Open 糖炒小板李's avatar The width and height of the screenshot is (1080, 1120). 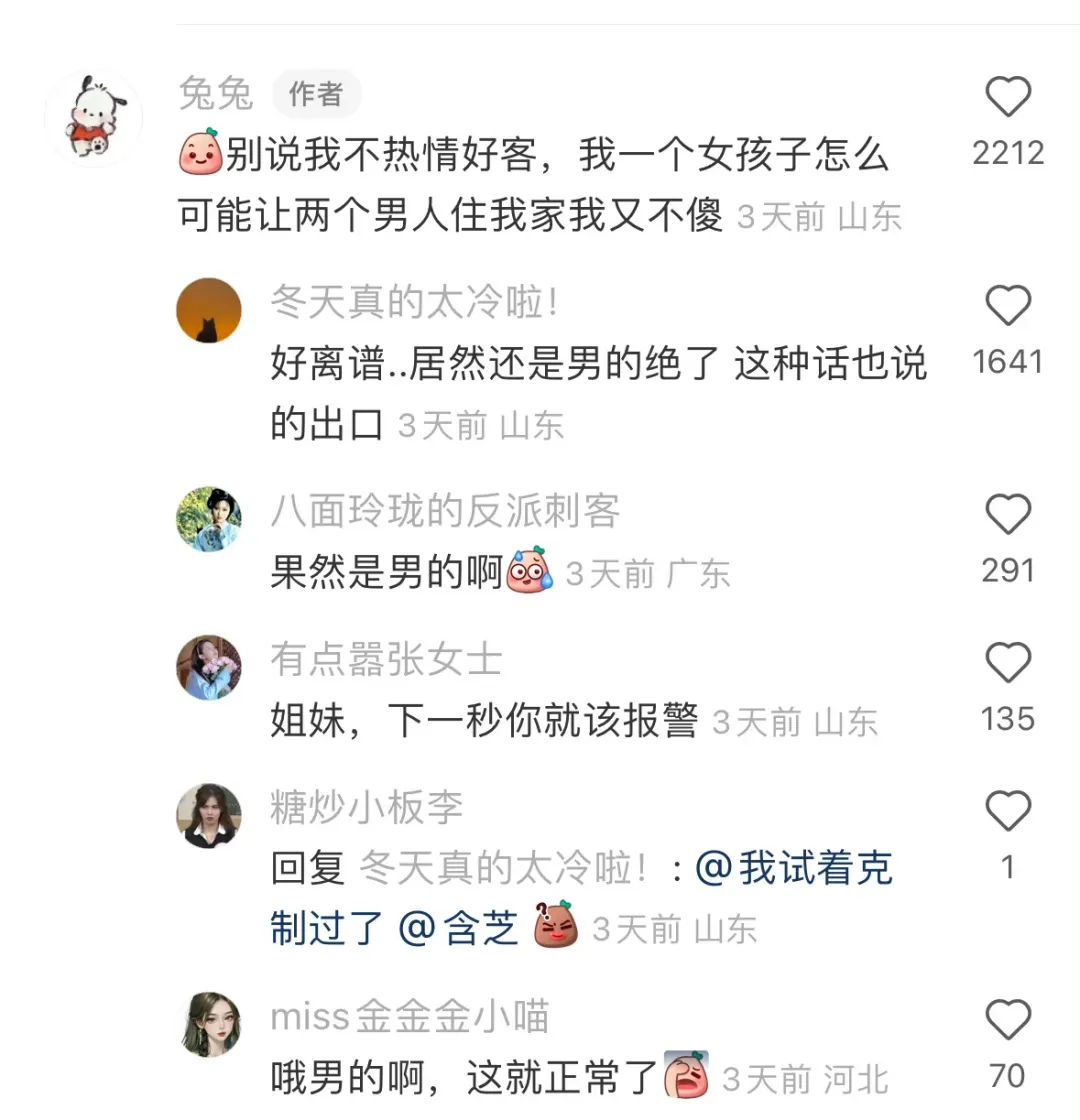[x=209, y=815]
